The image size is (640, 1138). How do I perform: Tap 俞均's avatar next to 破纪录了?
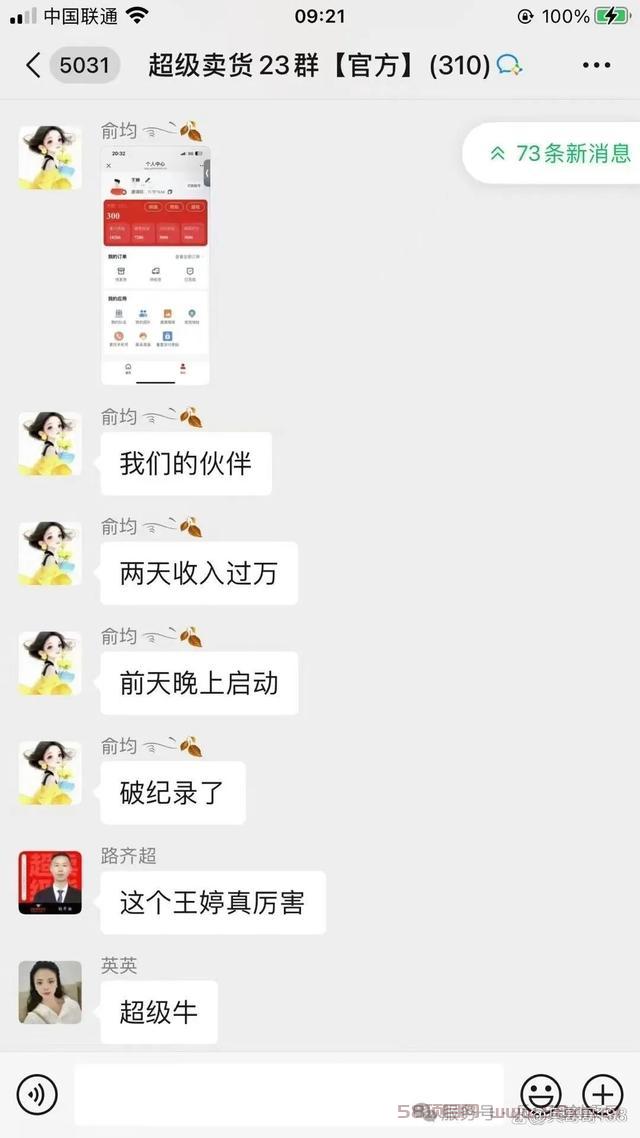50,773
